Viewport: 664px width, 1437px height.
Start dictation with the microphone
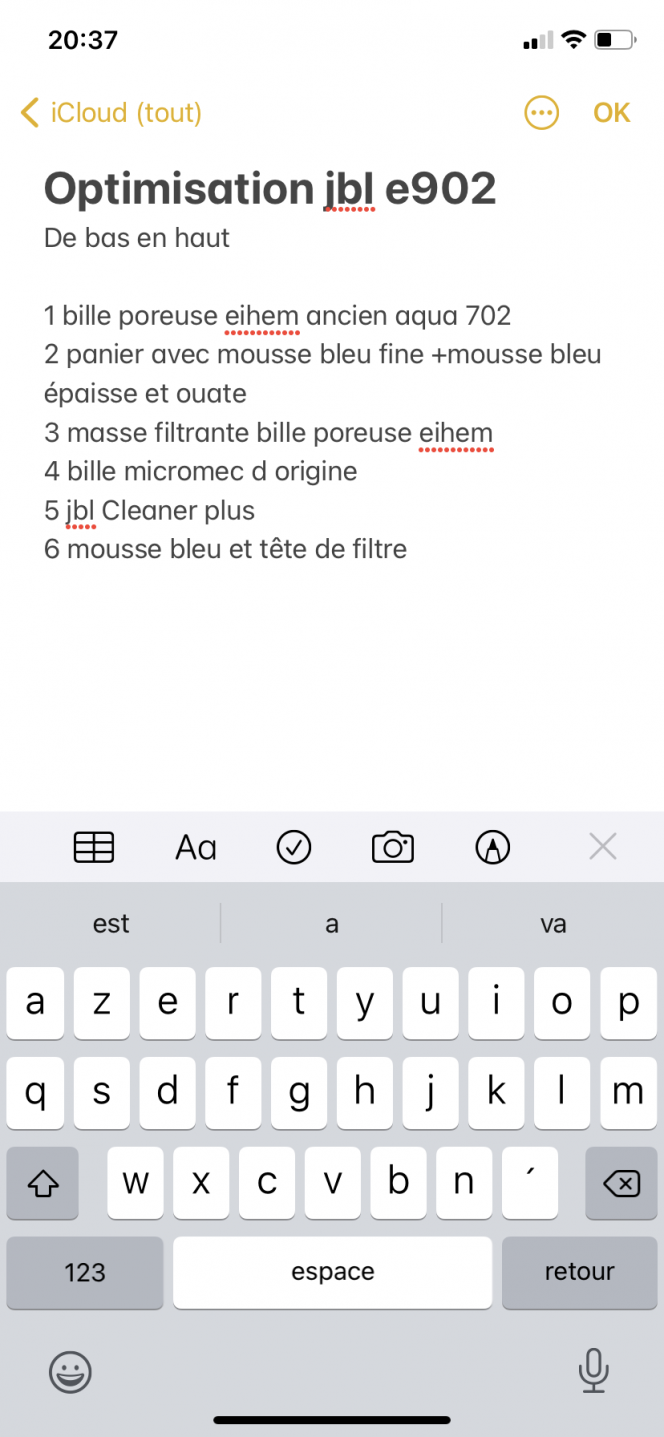tap(594, 1371)
